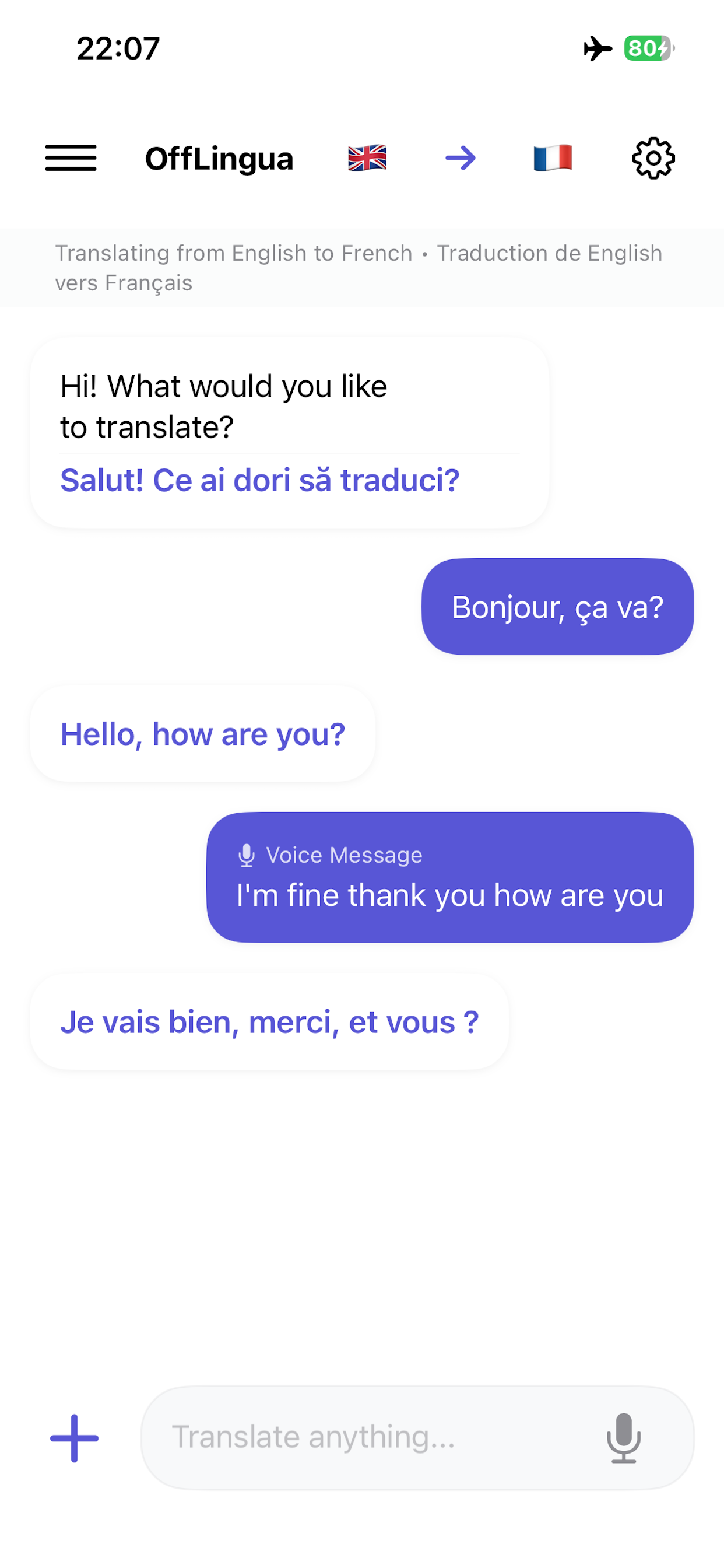The width and height of the screenshot is (724, 1568).
Task: Focus the Translate anything text field
Action: point(365,1438)
